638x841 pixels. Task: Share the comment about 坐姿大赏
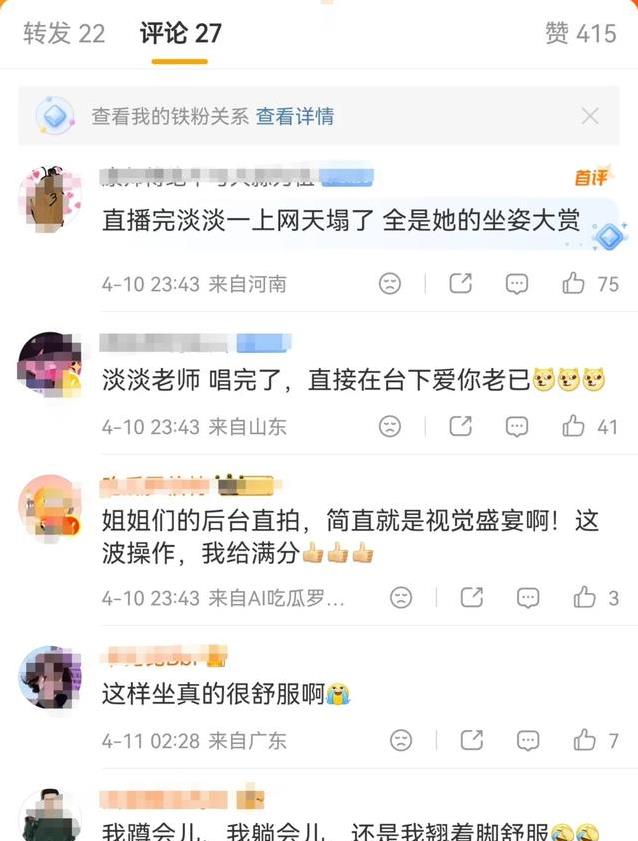coord(460,284)
